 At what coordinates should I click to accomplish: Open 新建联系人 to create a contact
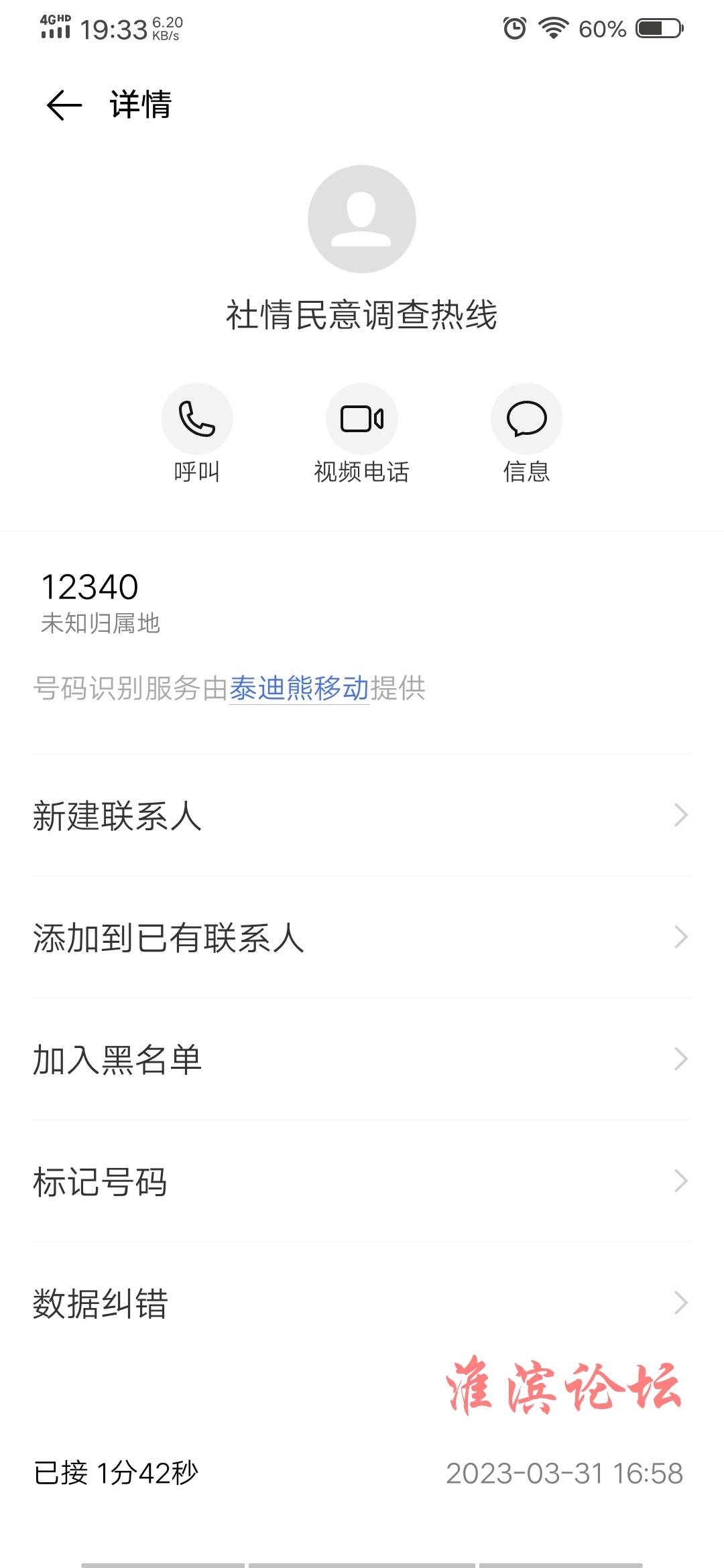(x=362, y=815)
